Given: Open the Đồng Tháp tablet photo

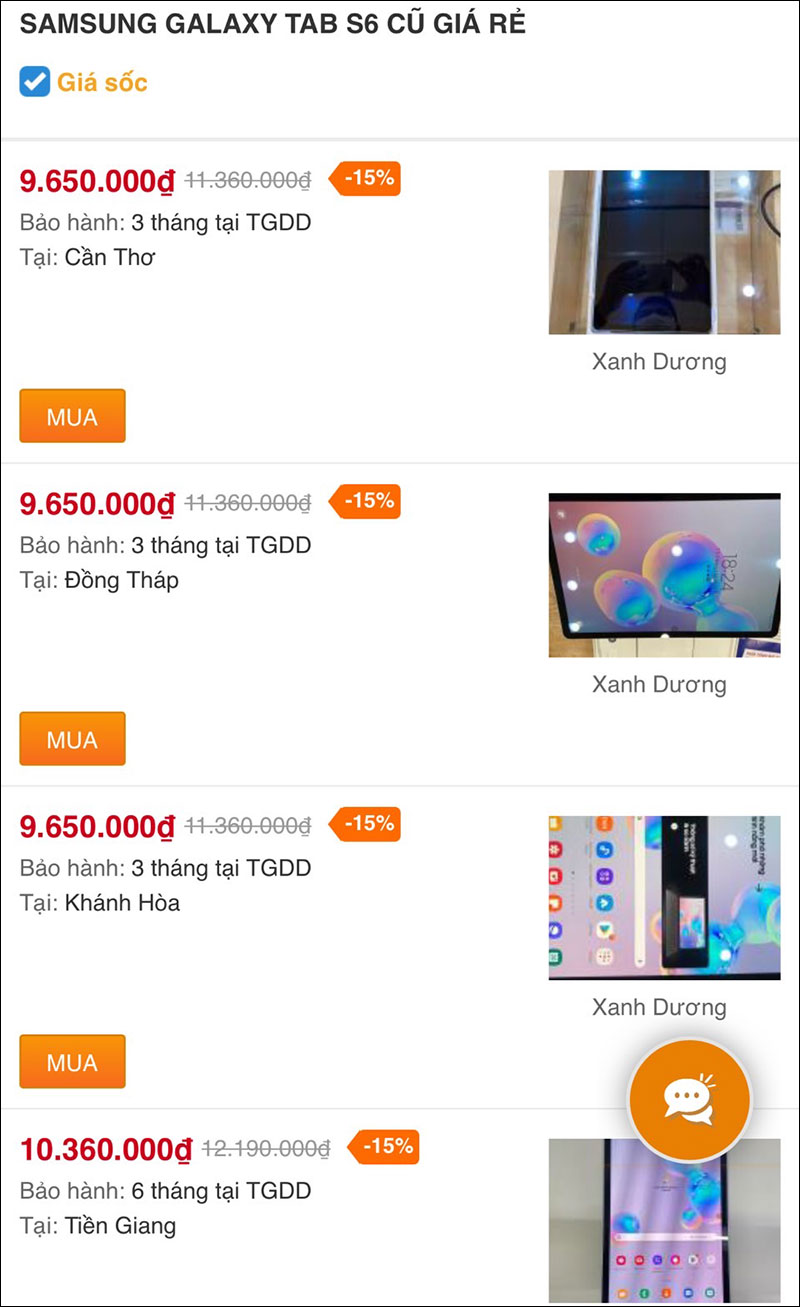Looking at the screenshot, I should coord(664,575).
